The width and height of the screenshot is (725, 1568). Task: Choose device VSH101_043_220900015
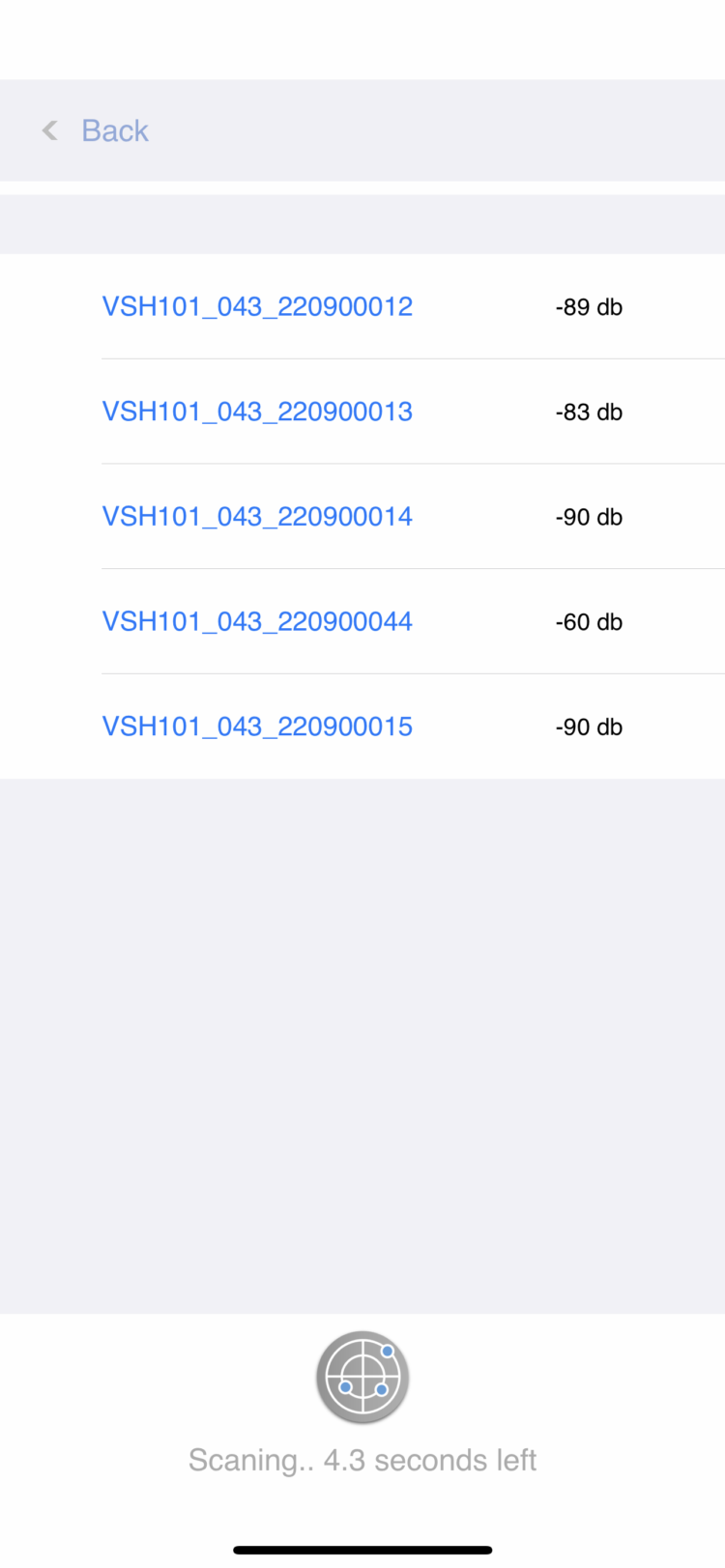coord(257,727)
